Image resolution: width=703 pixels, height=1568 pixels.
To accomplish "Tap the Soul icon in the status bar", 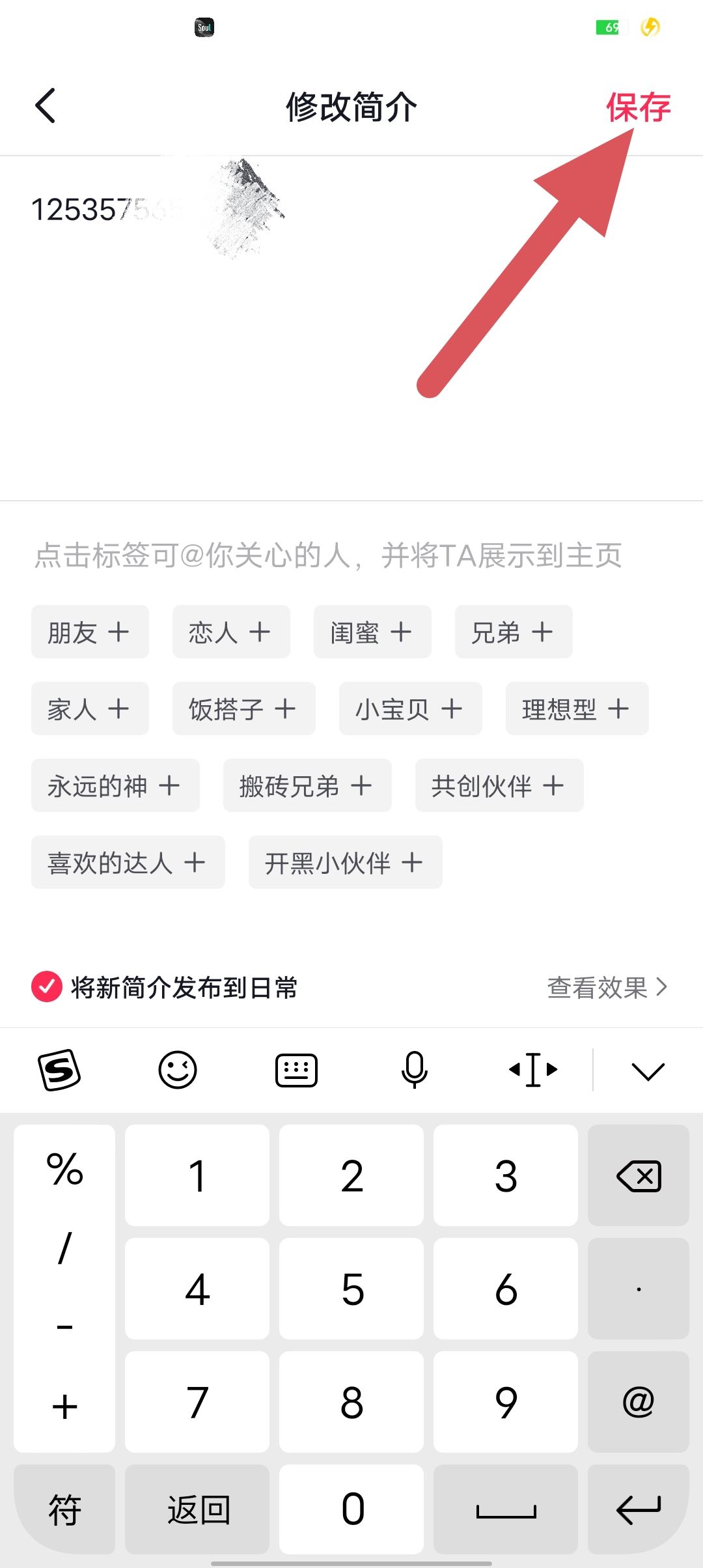I will click(x=204, y=27).
